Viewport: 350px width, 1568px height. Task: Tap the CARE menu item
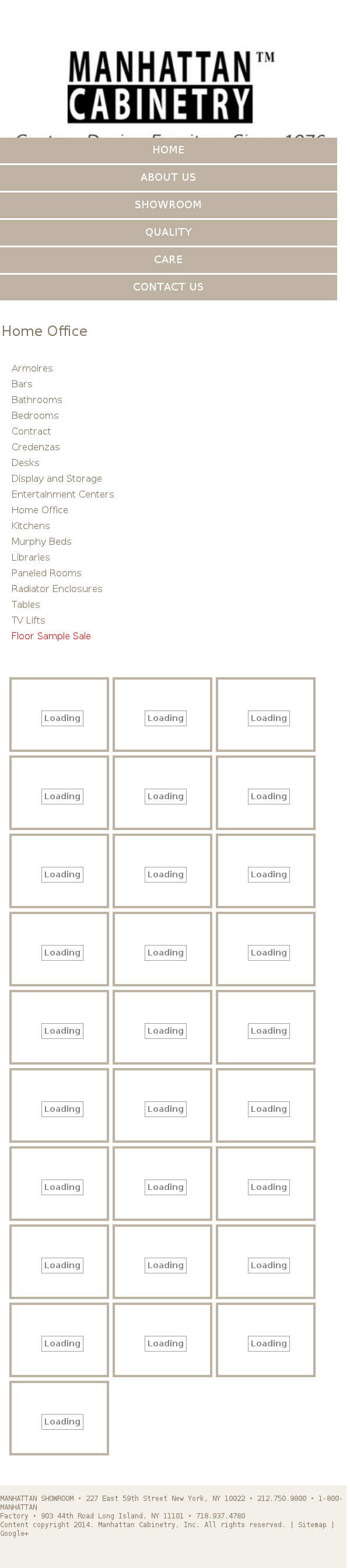[x=168, y=260]
